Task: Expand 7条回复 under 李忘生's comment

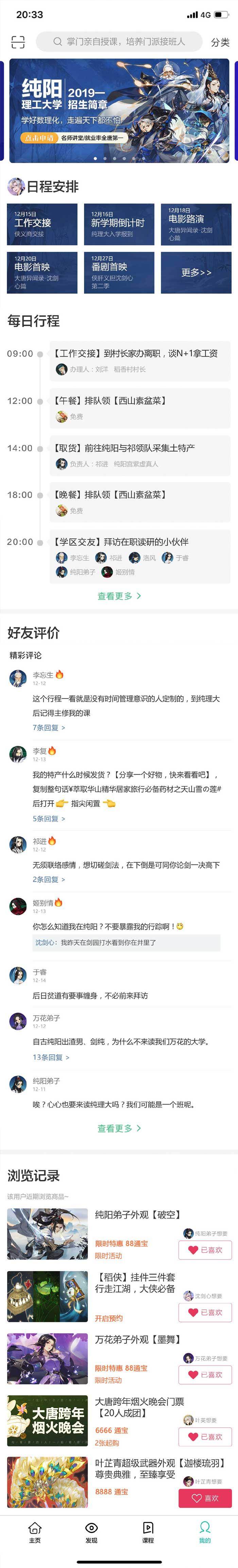Action: (x=49, y=727)
